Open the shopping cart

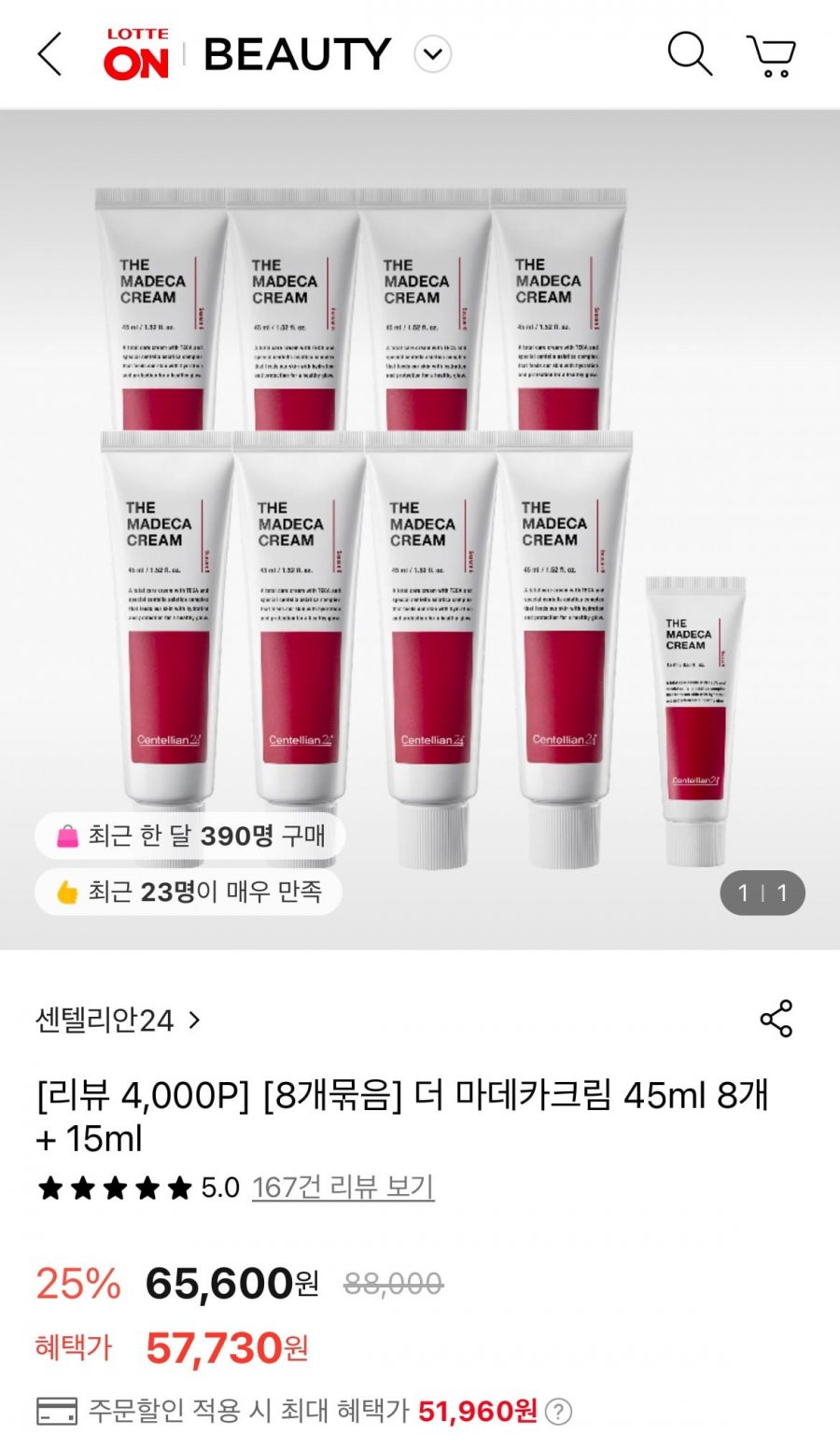point(770,55)
